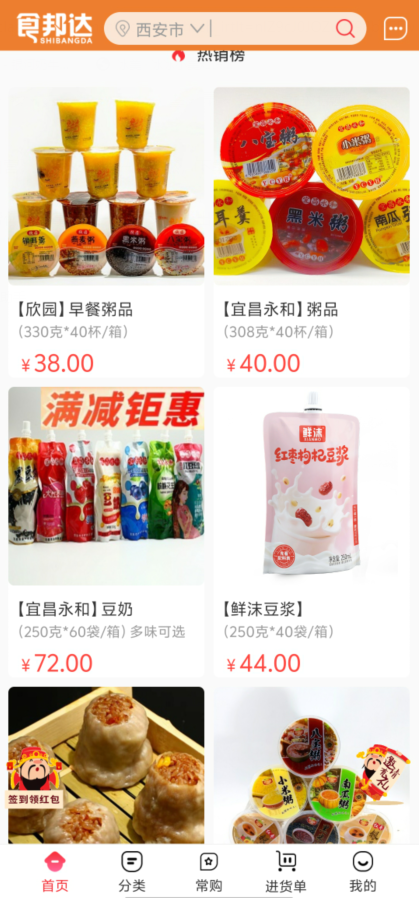Select the 首页 home tab
The width and height of the screenshot is (419, 898).
point(55,871)
